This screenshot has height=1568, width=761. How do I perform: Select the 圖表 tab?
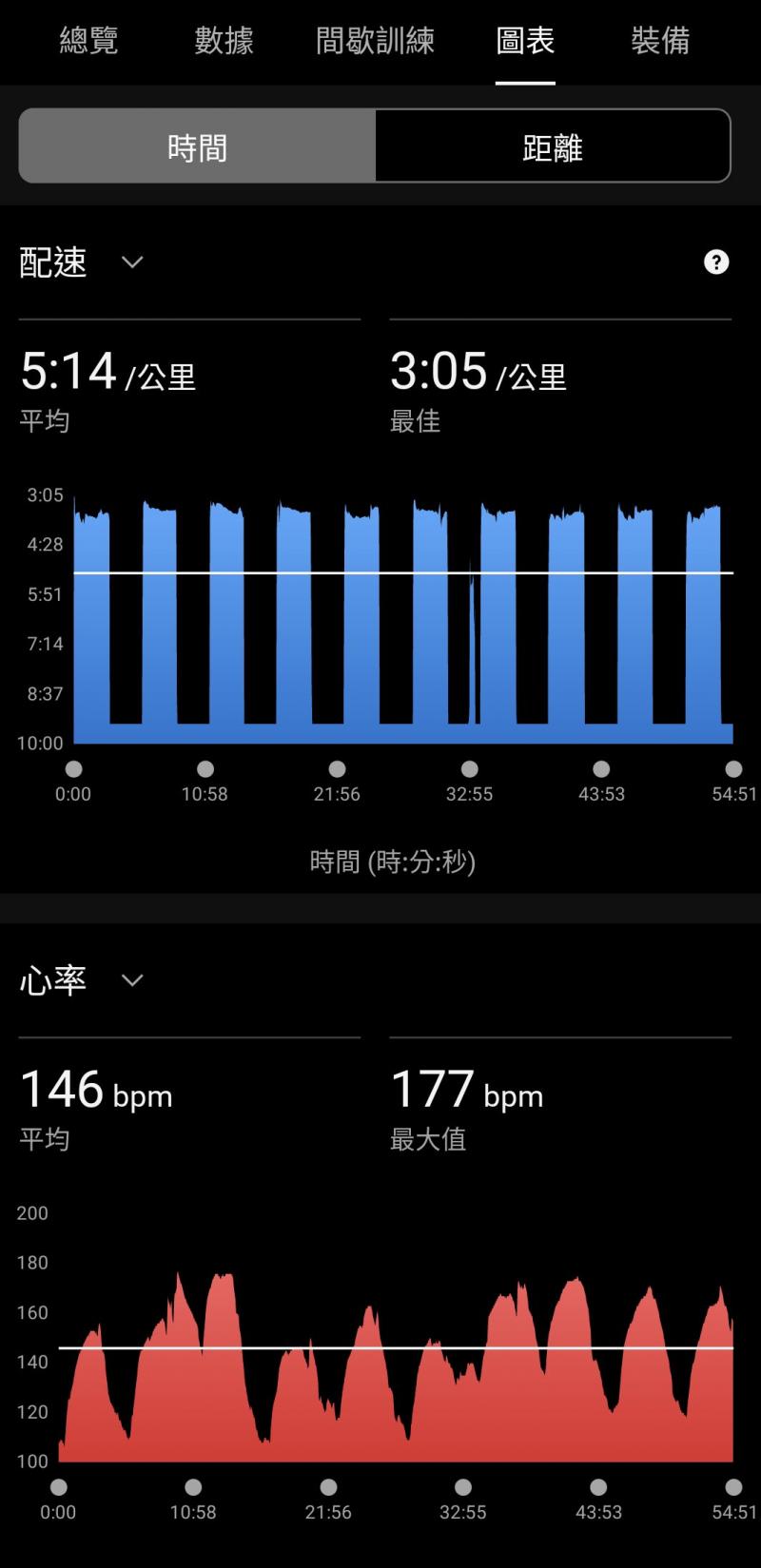[525, 41]
